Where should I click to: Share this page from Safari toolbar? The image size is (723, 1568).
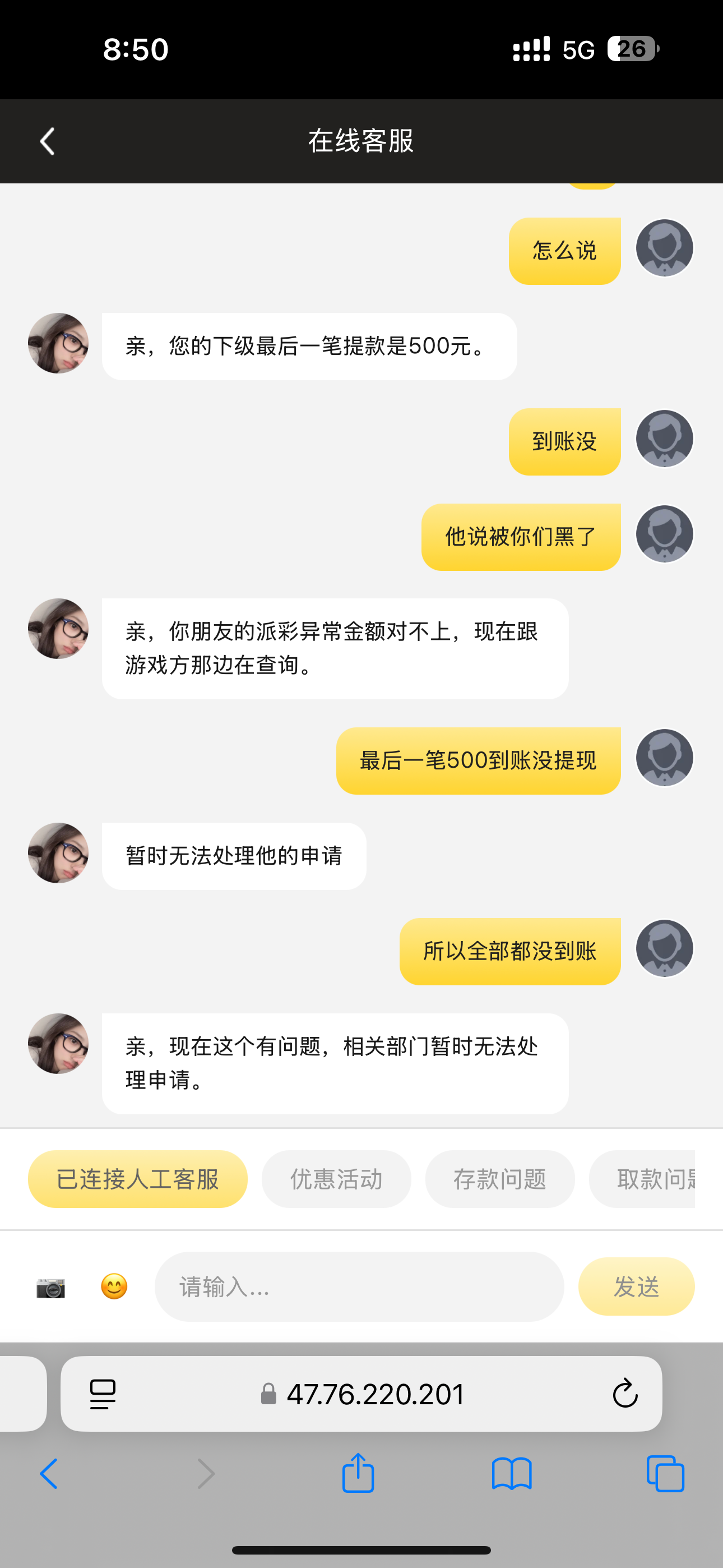pos(358,1474)
